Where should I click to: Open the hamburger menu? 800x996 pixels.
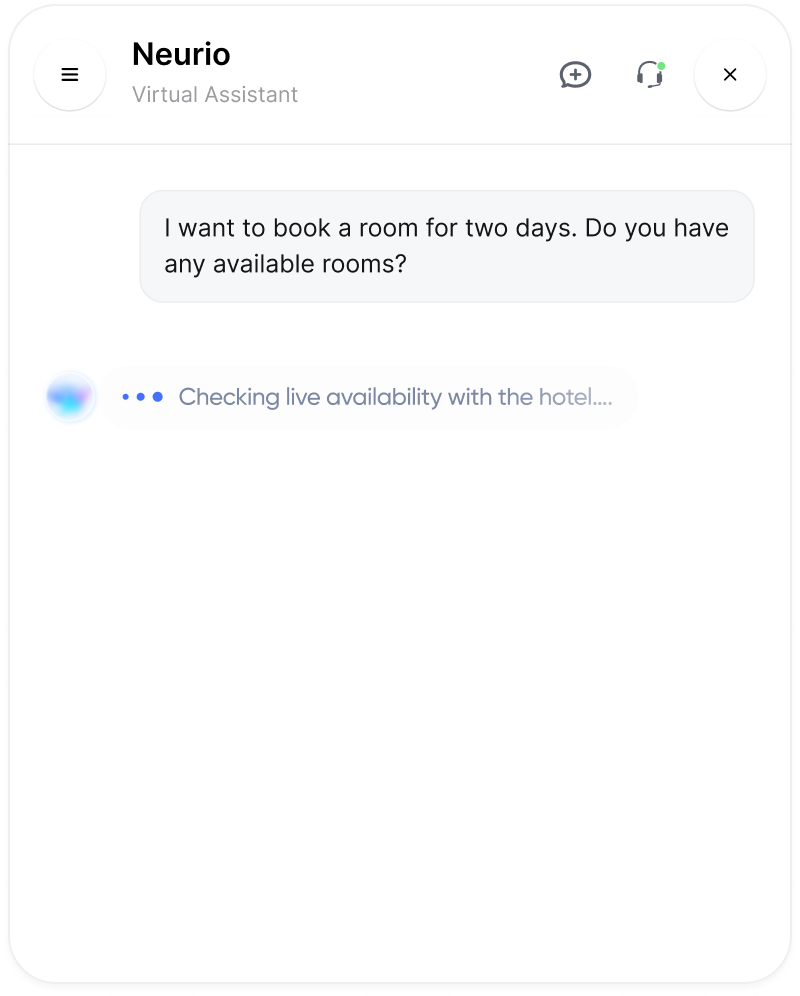[70, 75]
